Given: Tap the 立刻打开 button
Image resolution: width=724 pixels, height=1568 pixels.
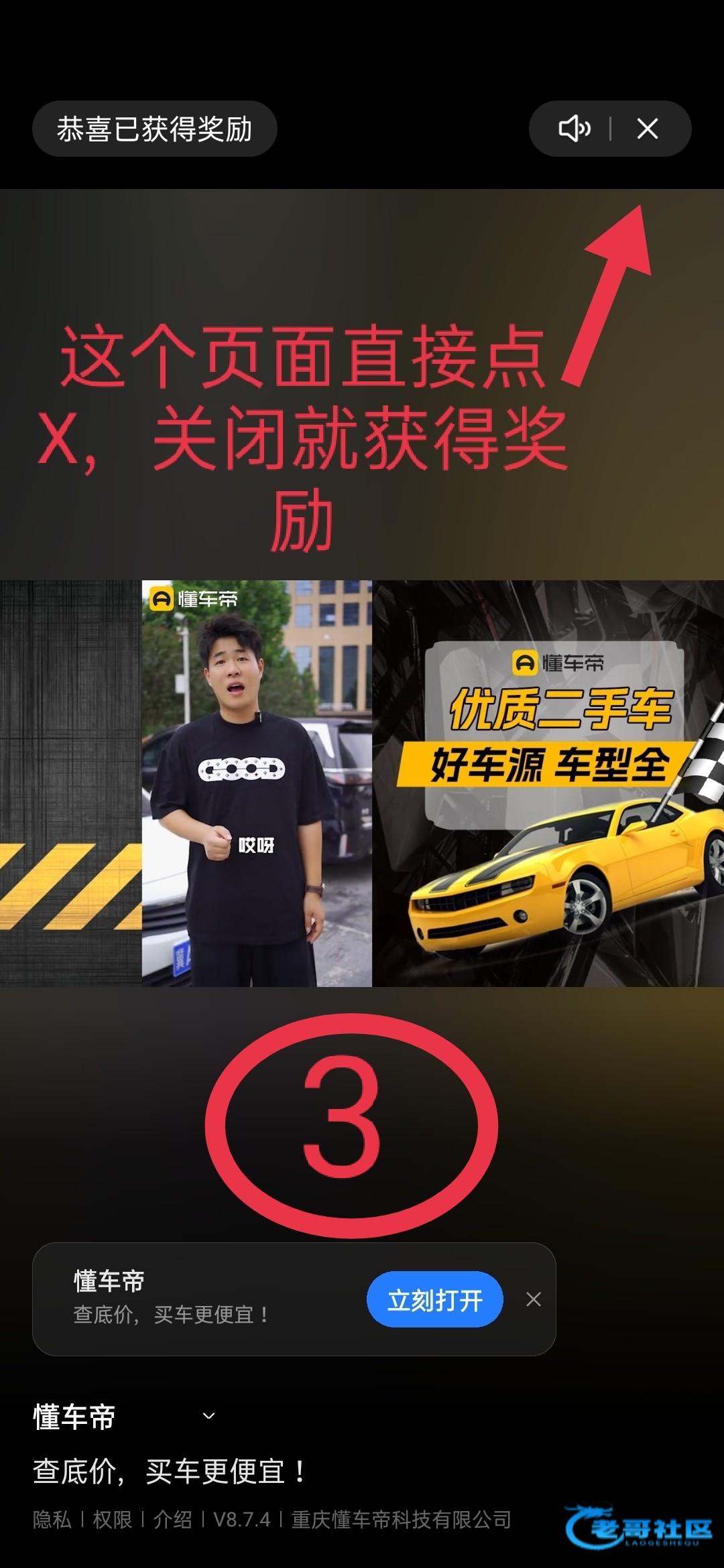Looking at the screenshot, I should [434, 1299].
